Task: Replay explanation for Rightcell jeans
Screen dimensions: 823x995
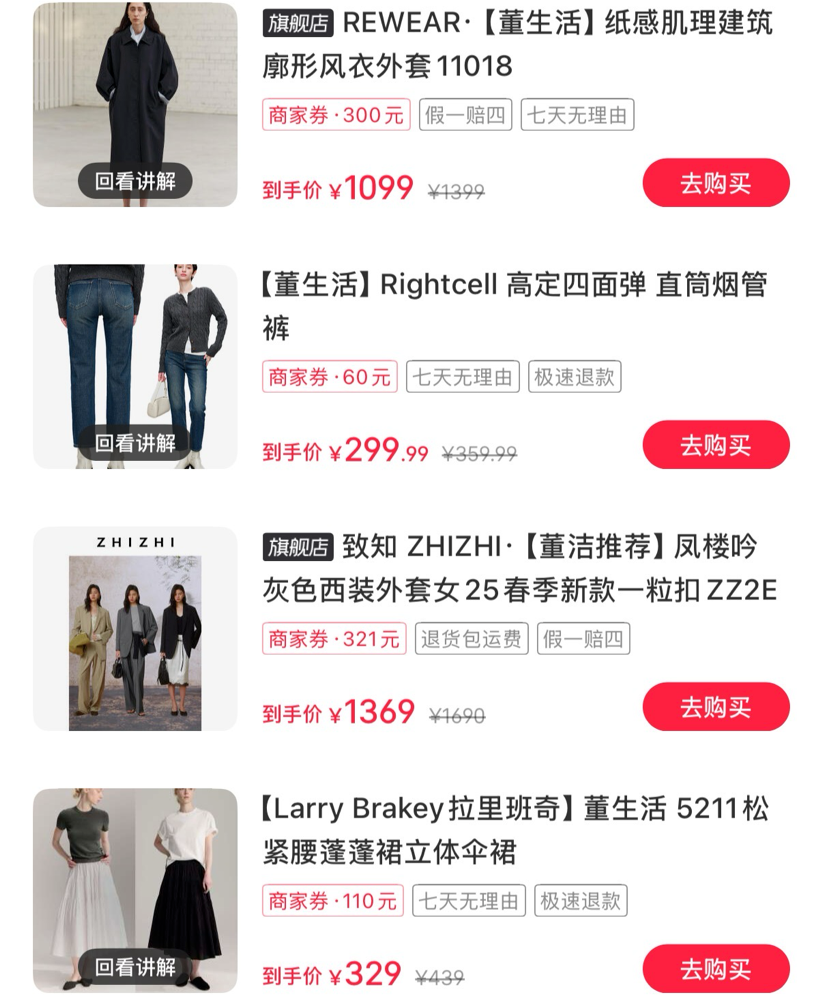Action: tap(135, 443)
